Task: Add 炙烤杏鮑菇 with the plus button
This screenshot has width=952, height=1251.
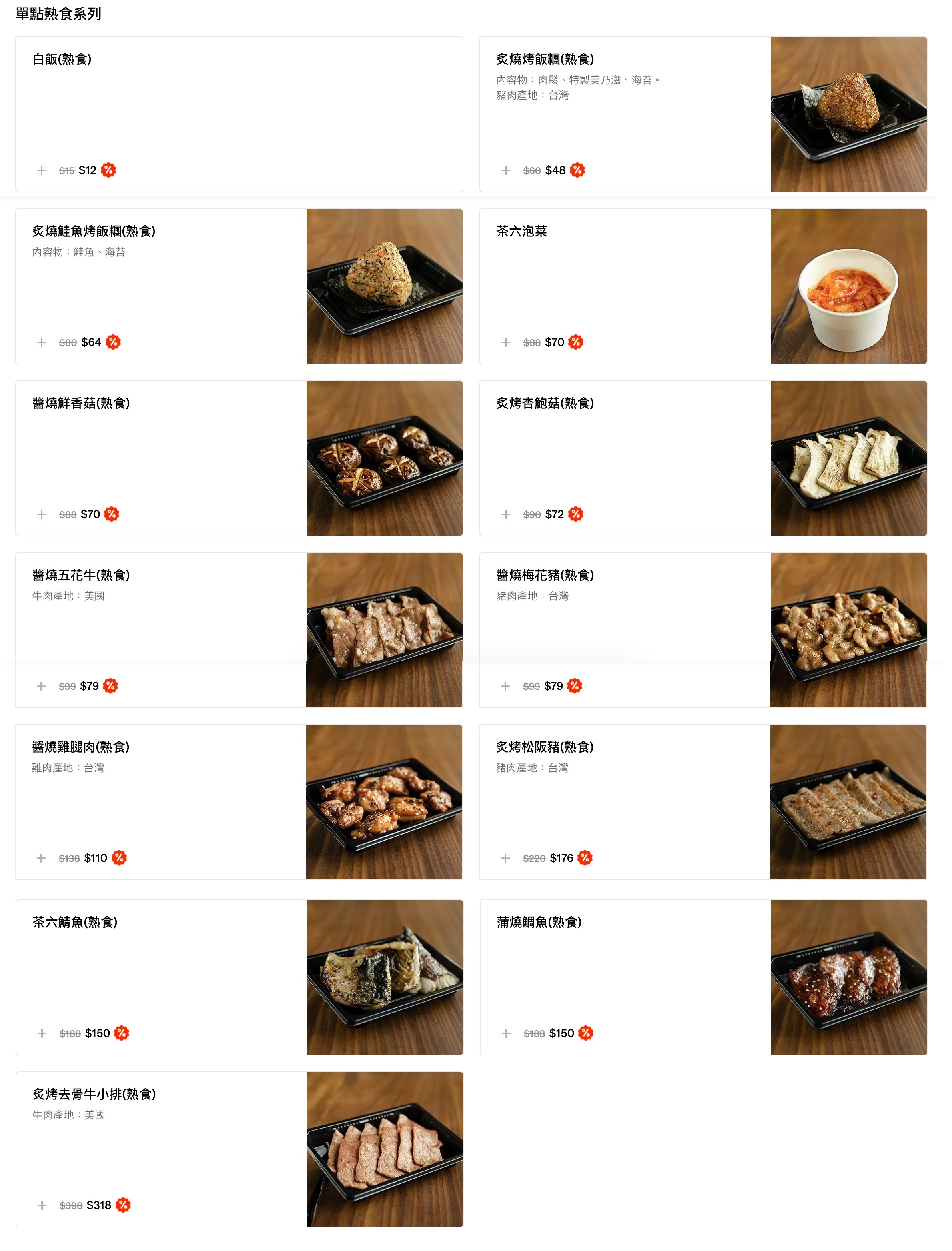Action: (506, 514)
